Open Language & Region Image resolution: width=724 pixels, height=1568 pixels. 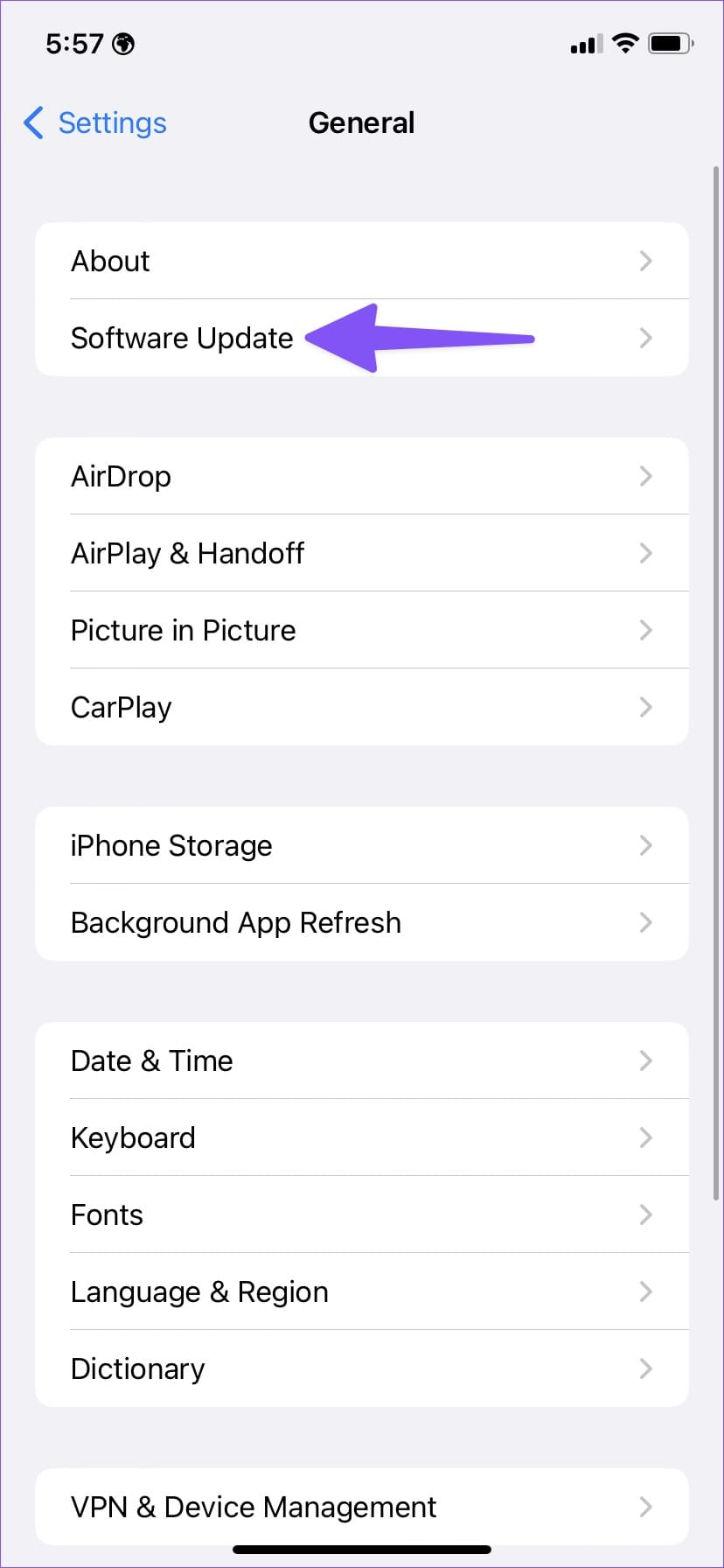pos(361,1291)
